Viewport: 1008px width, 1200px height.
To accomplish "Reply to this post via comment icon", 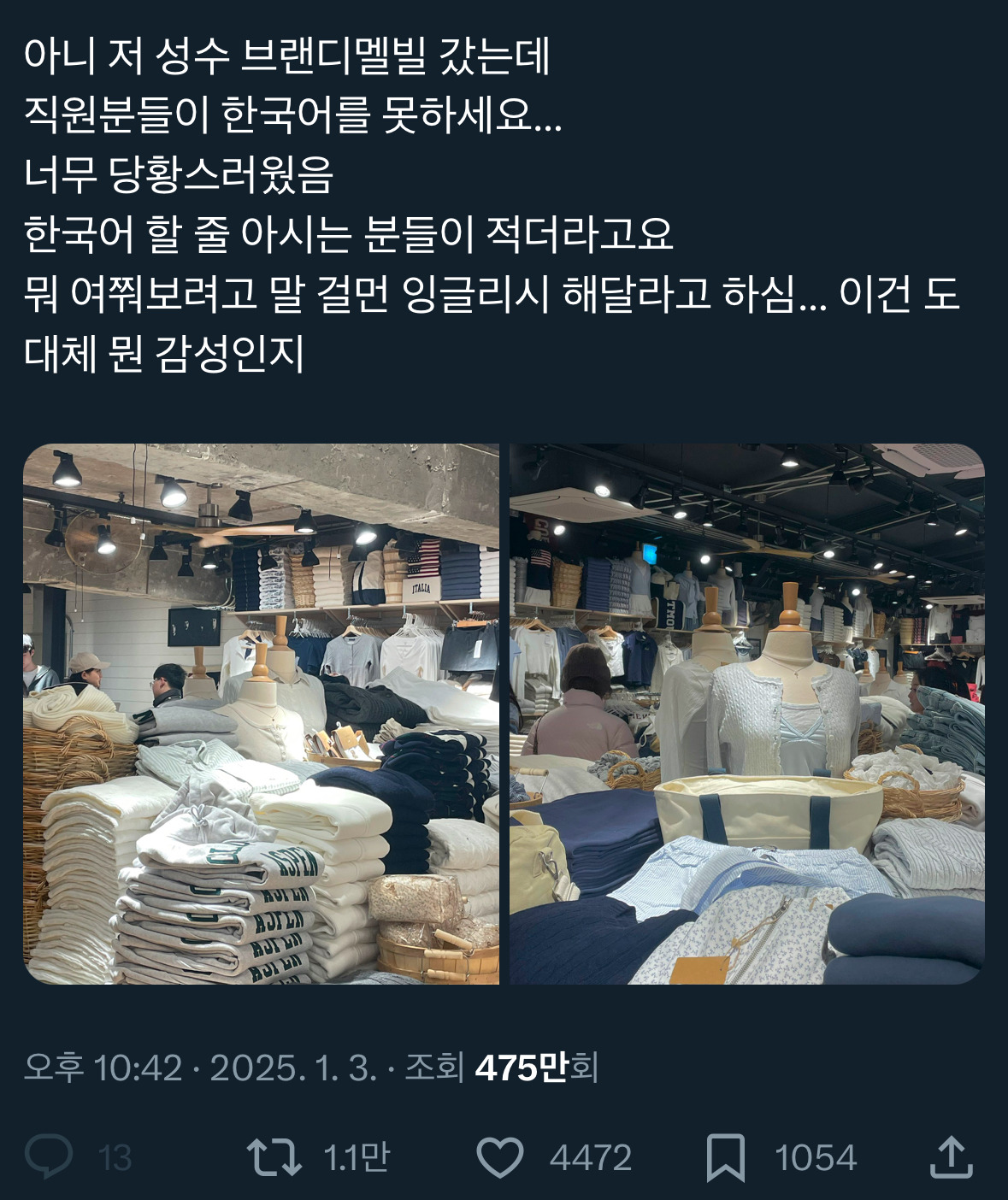I will click(49, 1157).
